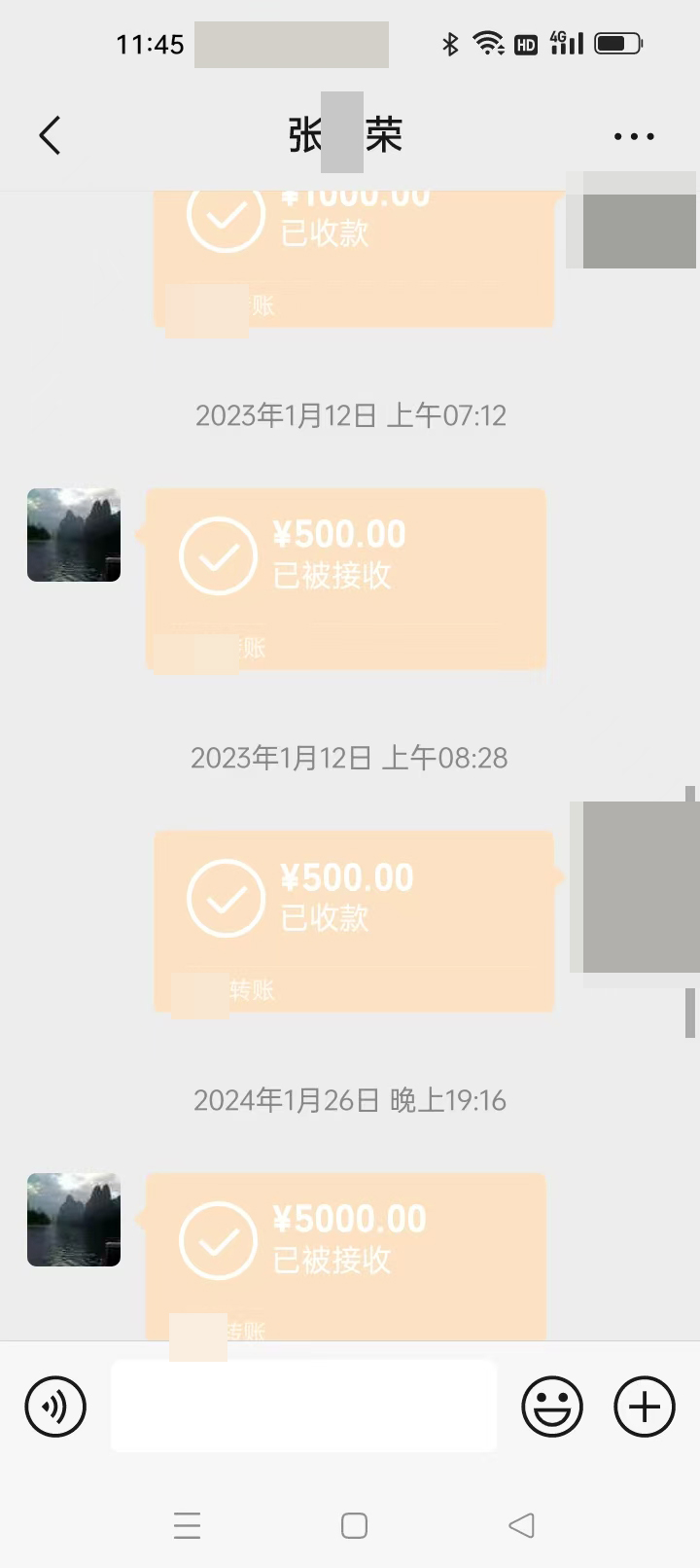
Task: Go back from this chat
Action: coord(50,135)
